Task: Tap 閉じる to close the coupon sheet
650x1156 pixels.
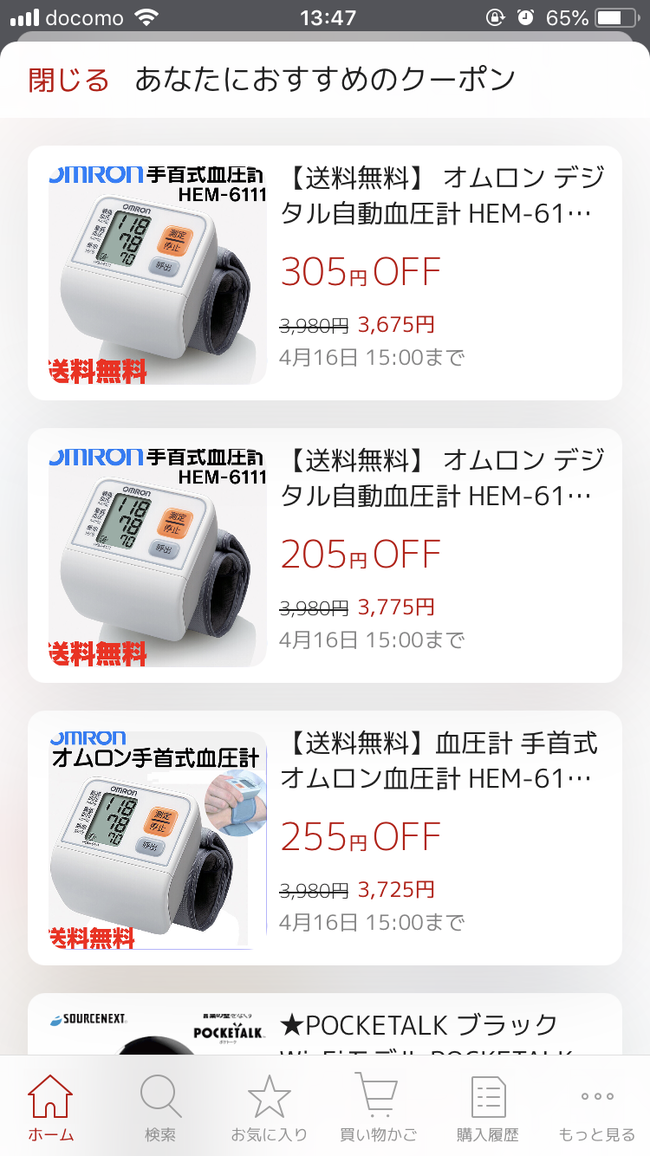Action: (68, 79)
